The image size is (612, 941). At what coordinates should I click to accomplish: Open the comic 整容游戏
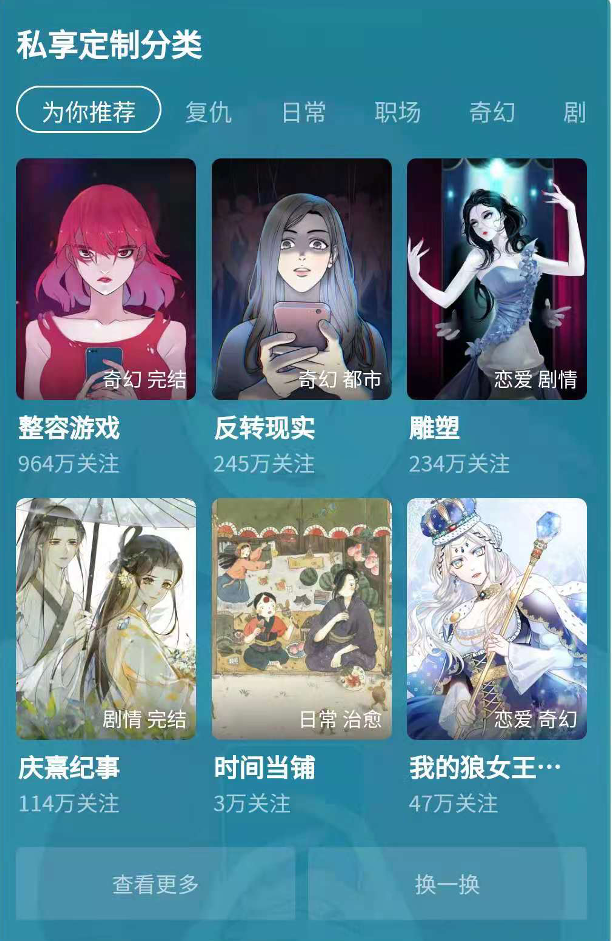(106, 279)
